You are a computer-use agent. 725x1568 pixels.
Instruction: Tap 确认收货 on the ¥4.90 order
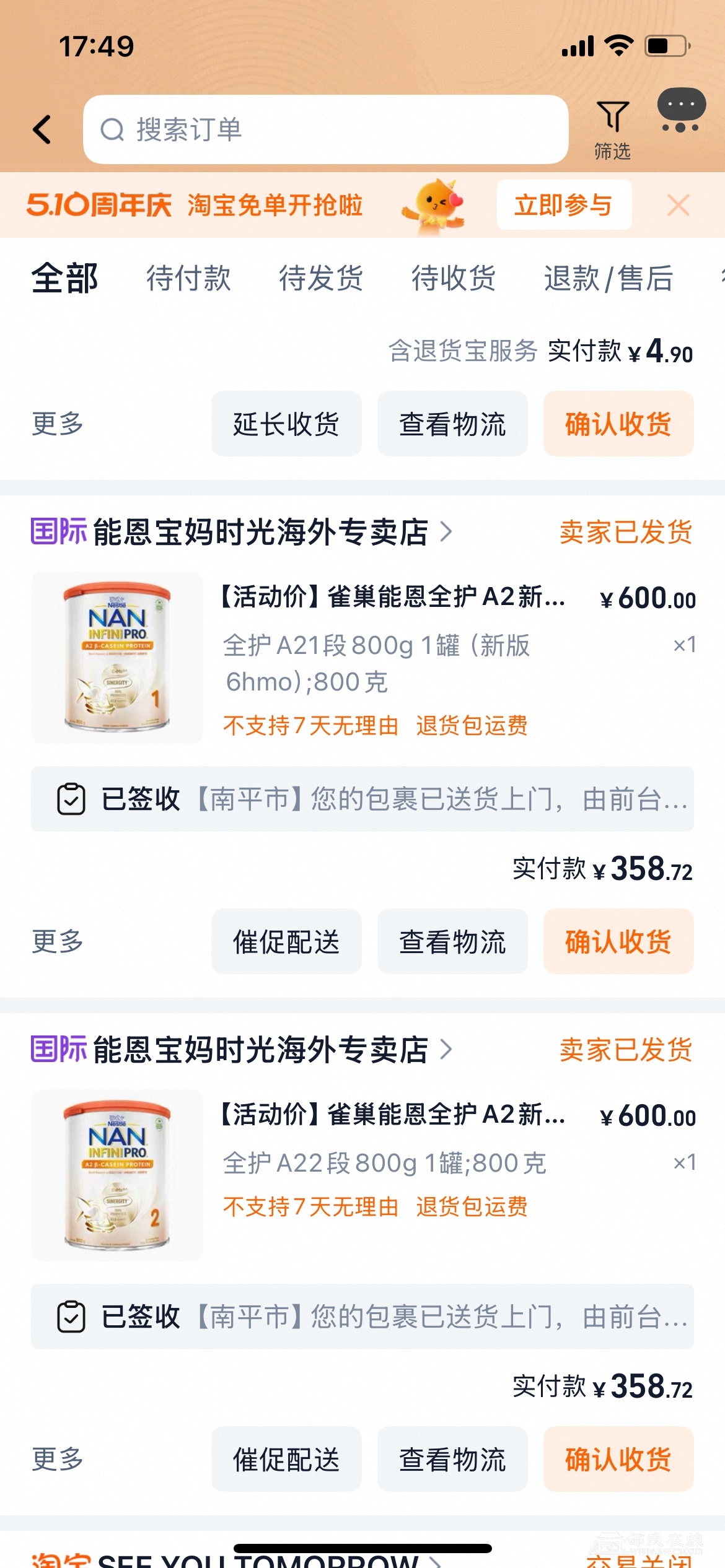pos(618,424)
